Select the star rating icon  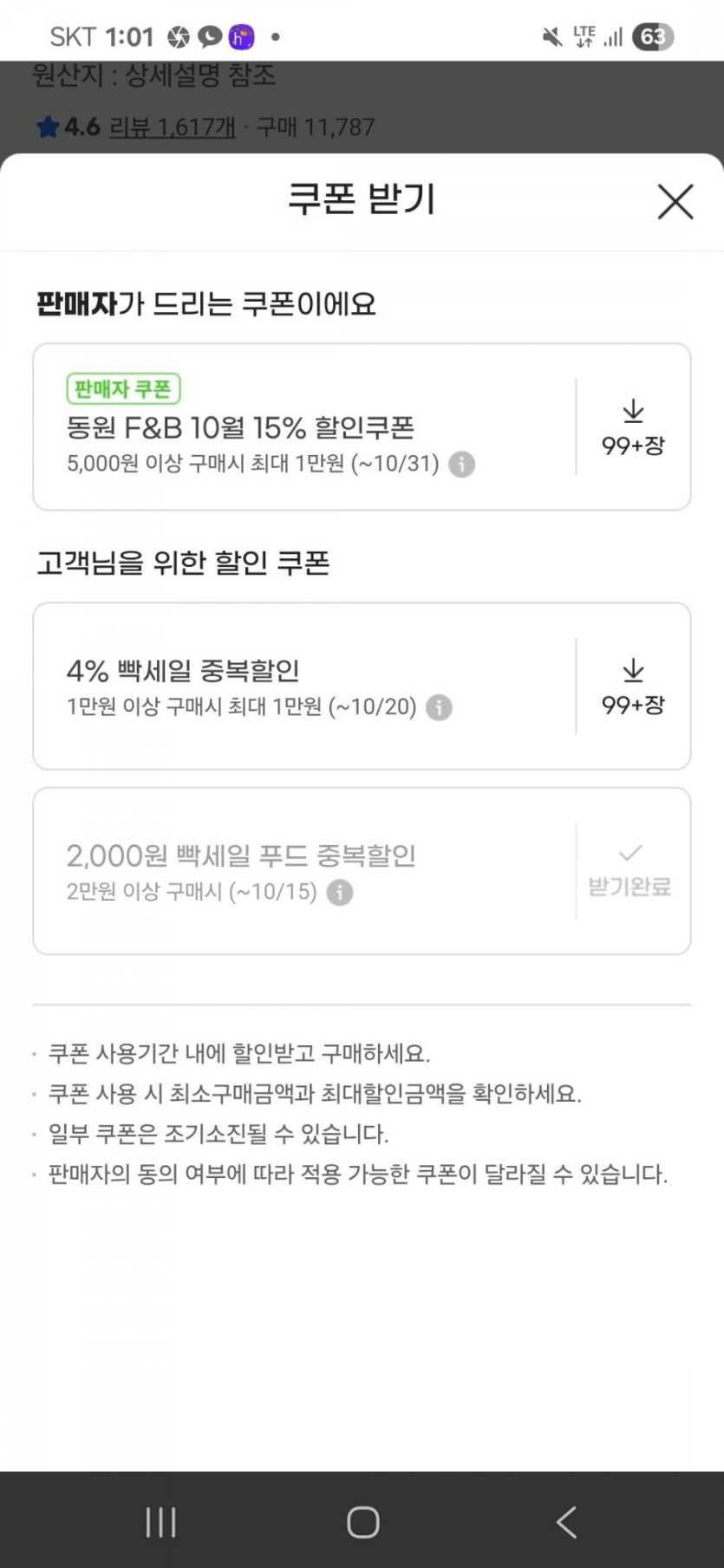(x=47, y=127)
